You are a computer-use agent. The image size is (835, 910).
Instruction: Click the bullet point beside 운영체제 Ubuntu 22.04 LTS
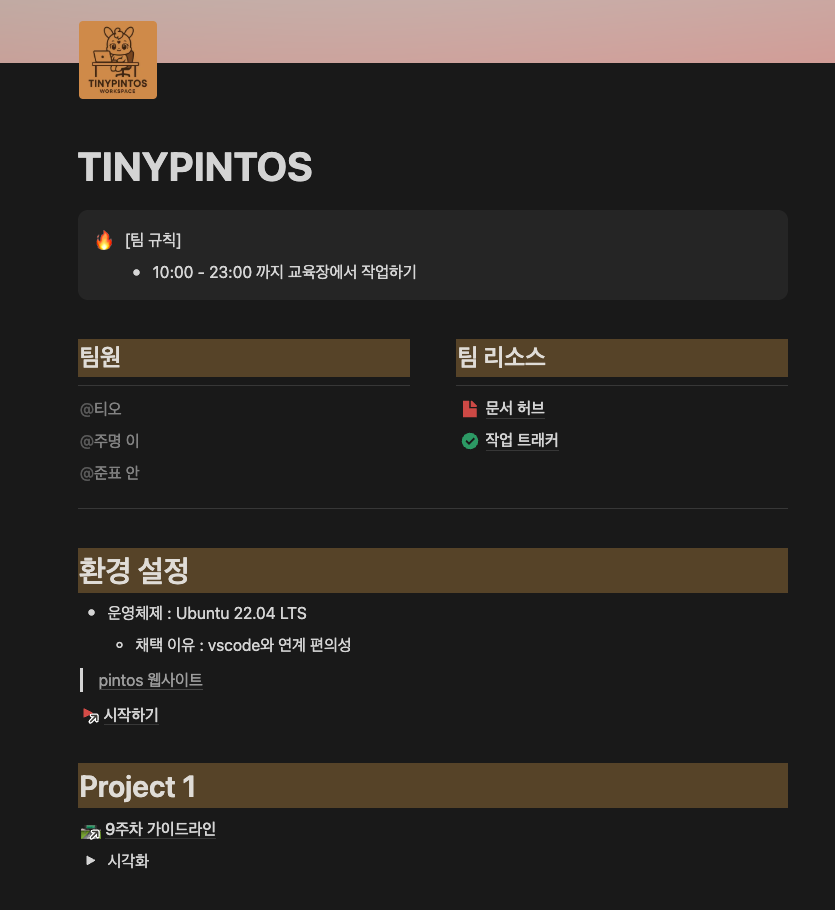93,613
